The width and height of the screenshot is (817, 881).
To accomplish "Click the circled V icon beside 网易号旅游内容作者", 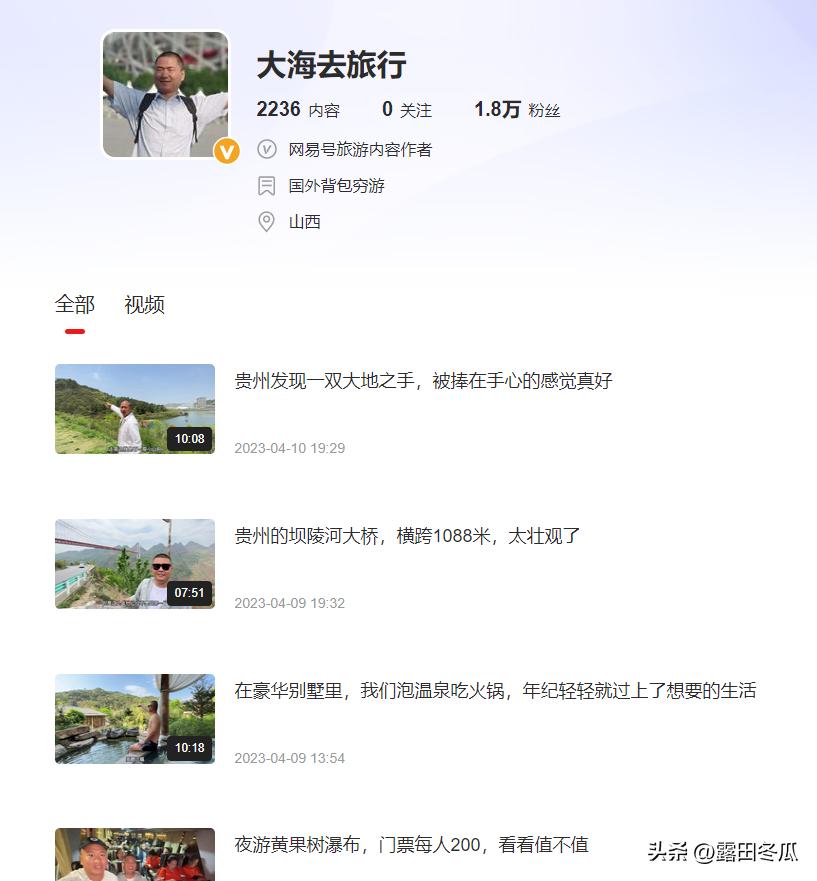I will coord(265,150).
